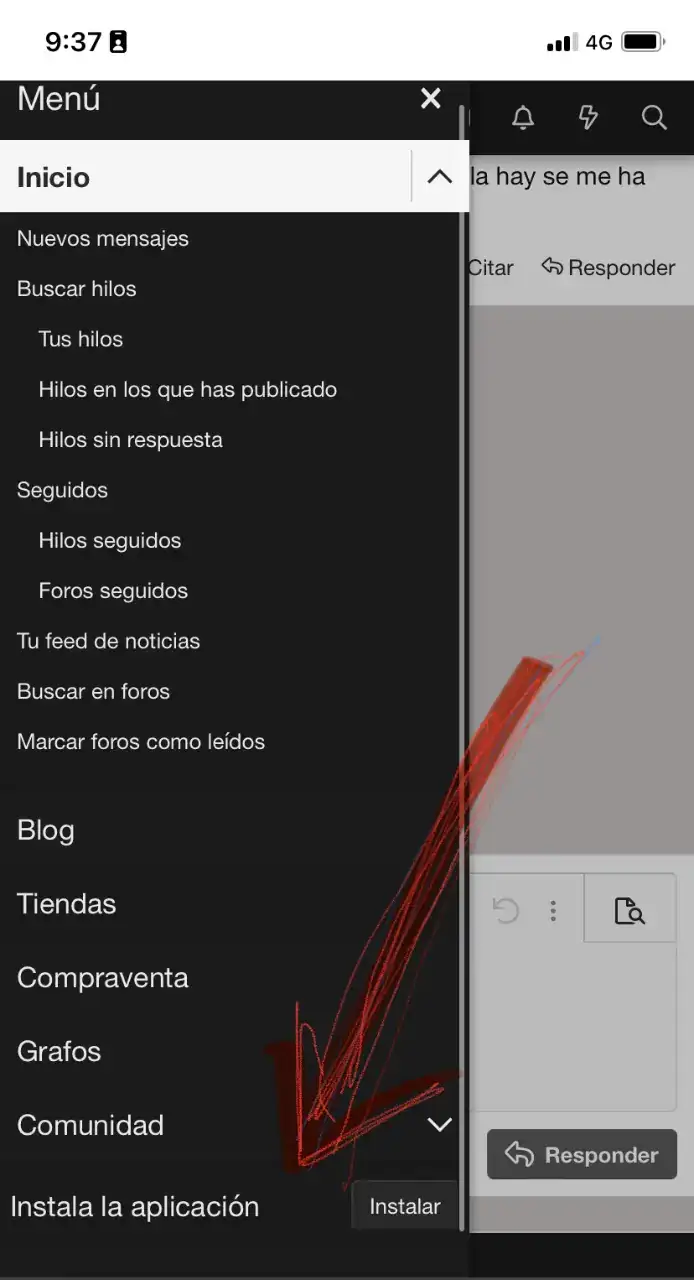Viewport: 694px width, 1280px height.
Task: Select Buscar en foros
Action: point(94,692)
